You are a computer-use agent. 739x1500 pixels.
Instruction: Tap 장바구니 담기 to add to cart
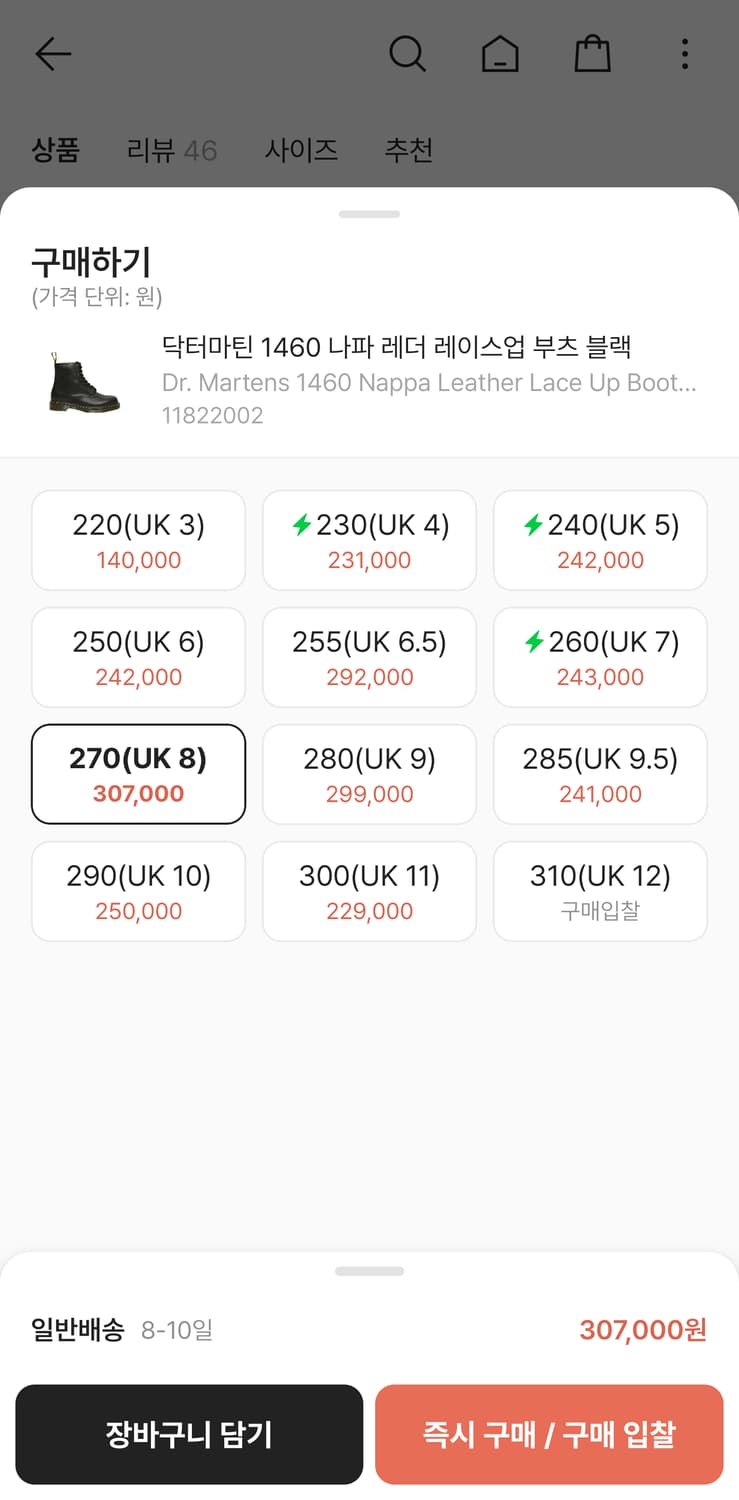[188, 1434]
